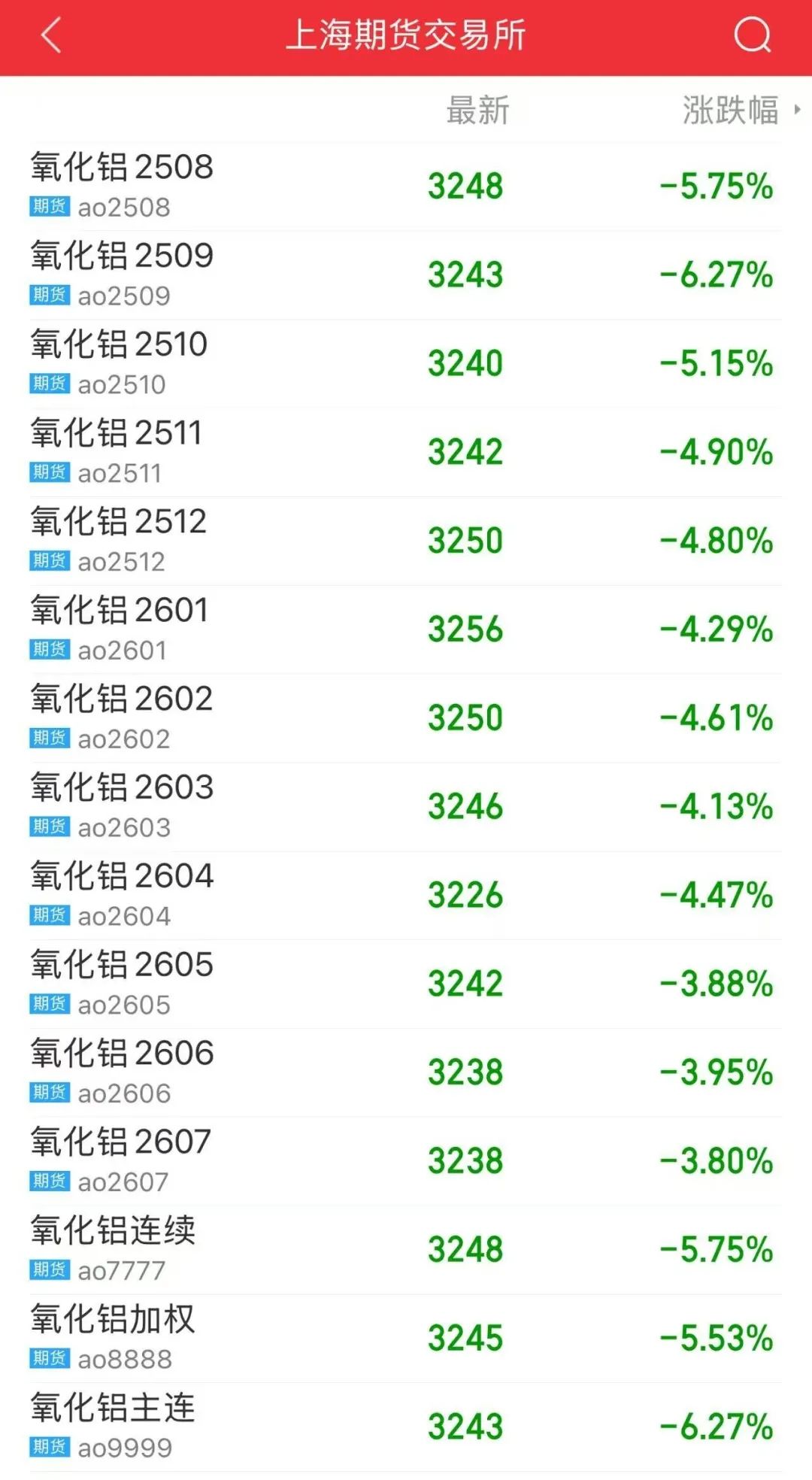812x1480 pixels.
Task: Select the 氧化铝 2602 row
Action: tap(406, 719)
